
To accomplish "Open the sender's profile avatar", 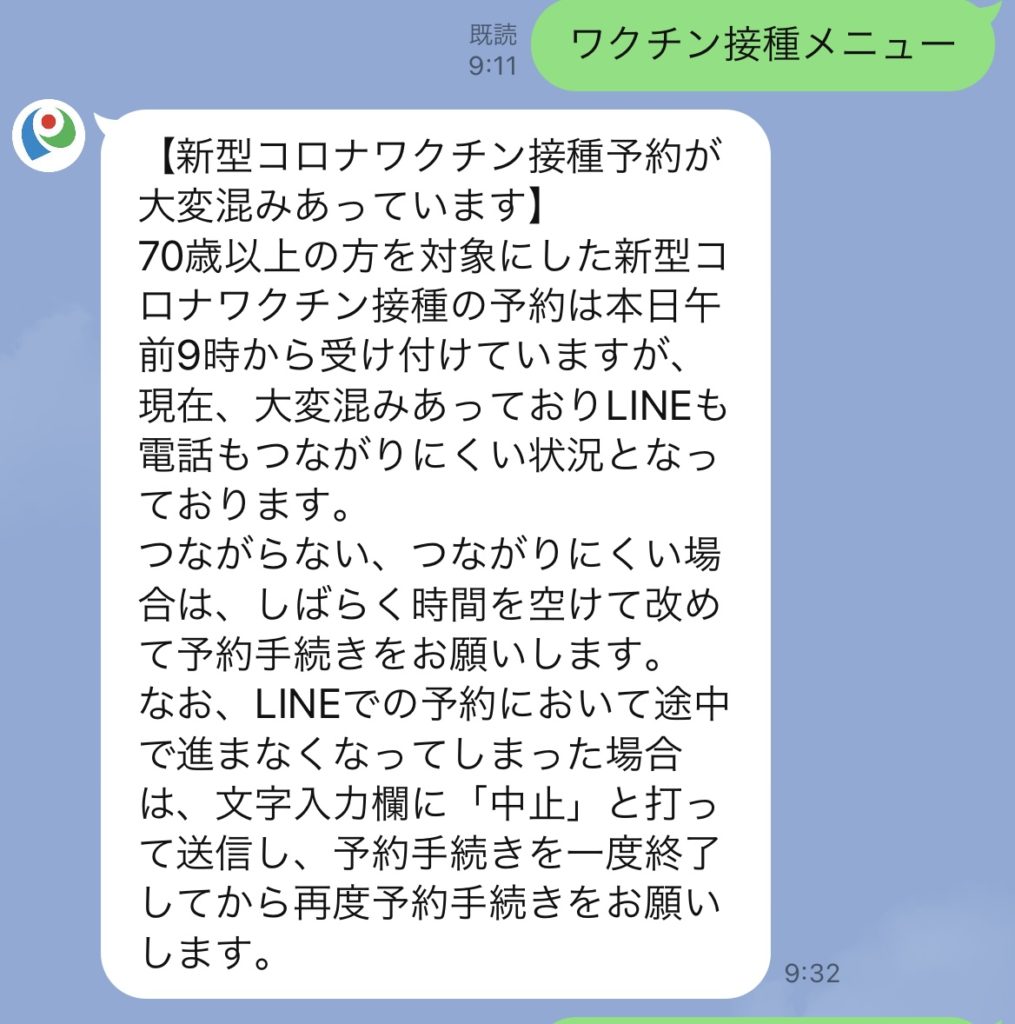I will tap(50, 135).
